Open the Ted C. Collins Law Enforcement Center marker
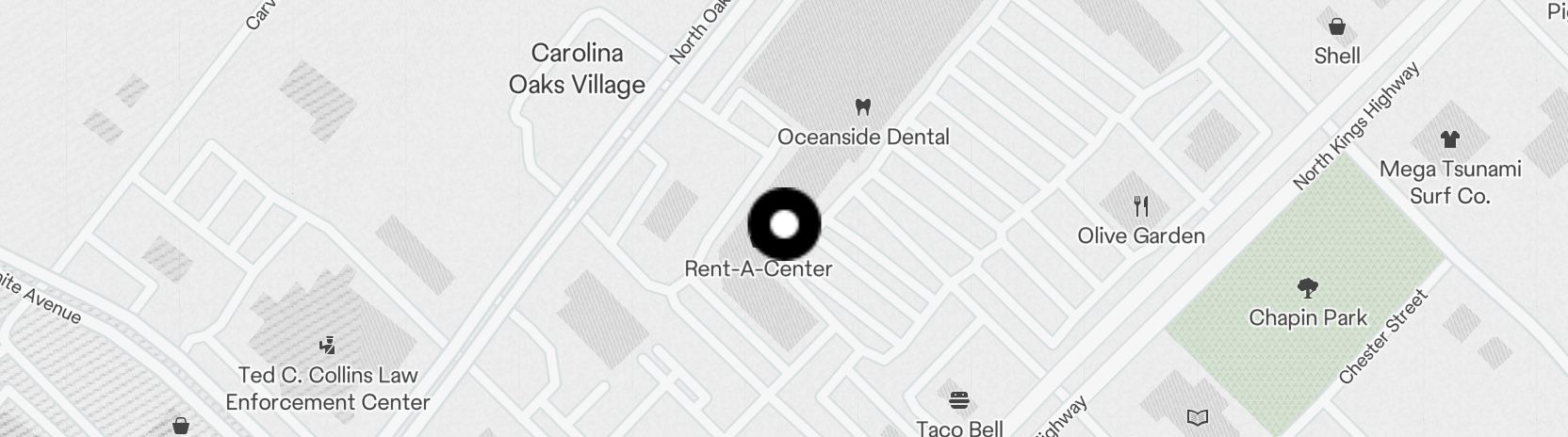 (327, 345)
